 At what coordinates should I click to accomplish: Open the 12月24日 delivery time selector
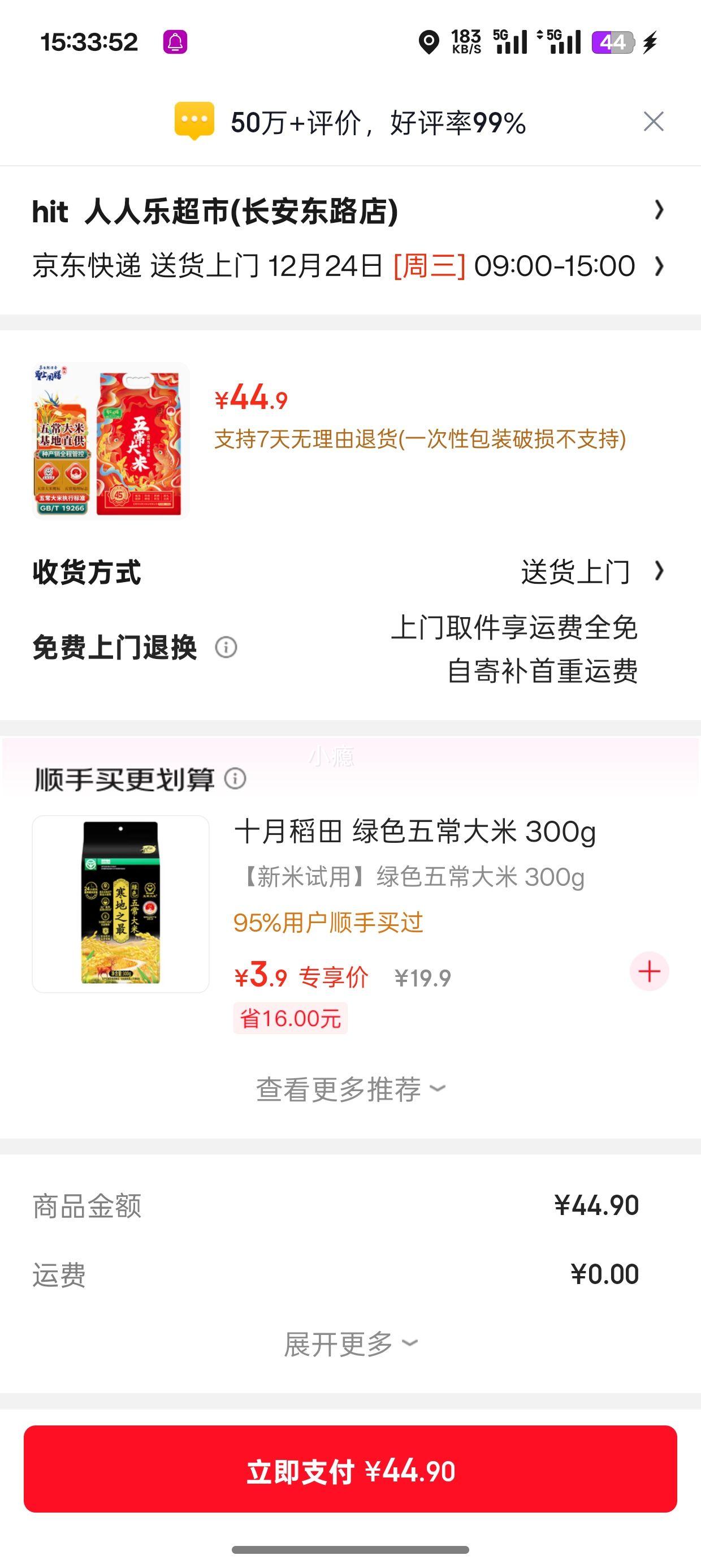coord(335,265)
